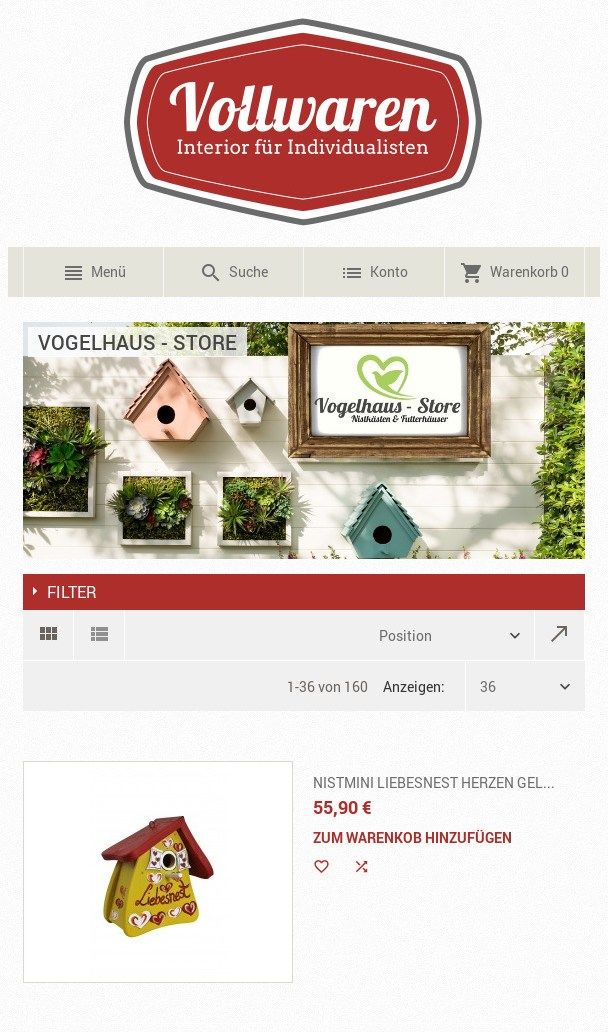The height and width of the screenshot is (1032, 608).
Task: Add Liebesnest birdhouse to comparison
Action: (361, 867)
